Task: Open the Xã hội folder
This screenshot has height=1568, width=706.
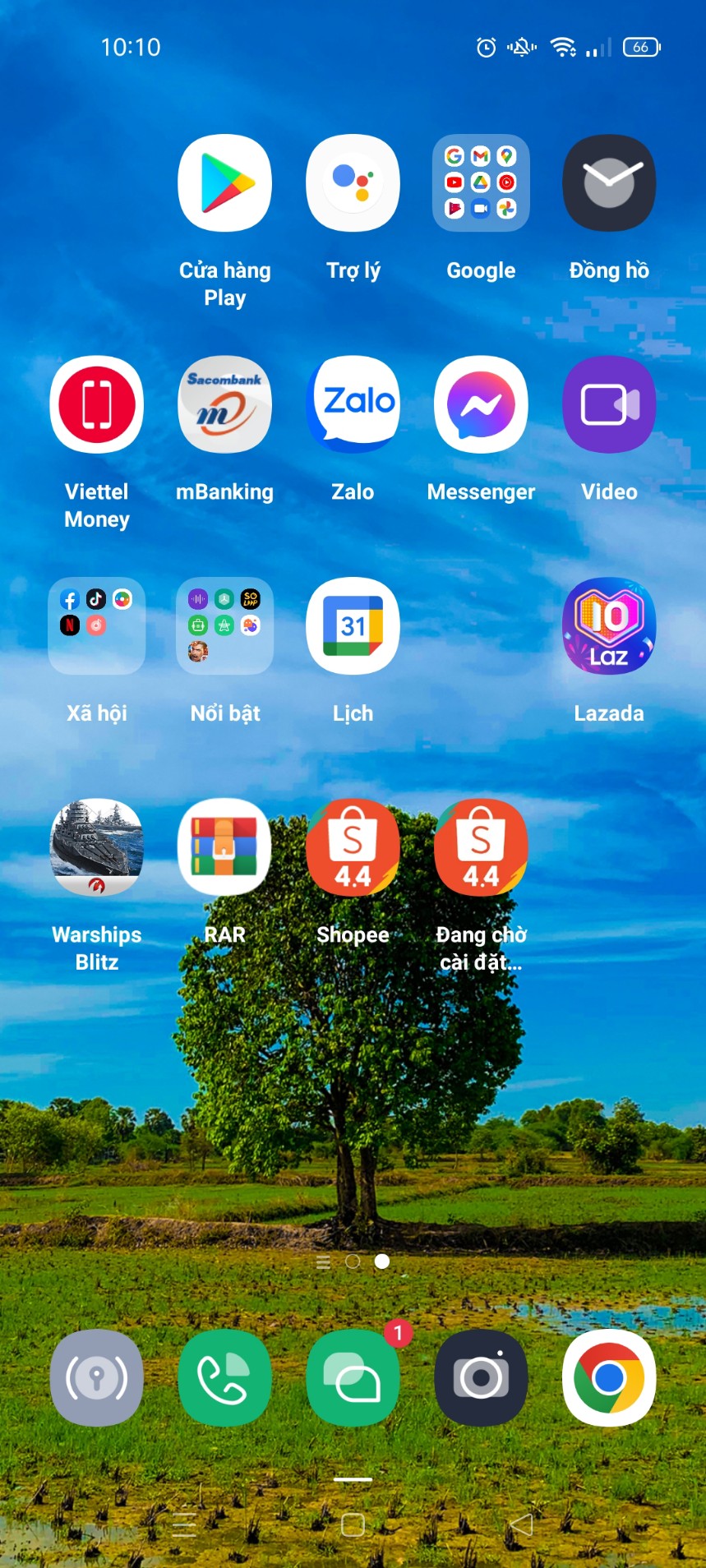Action: 97,625
